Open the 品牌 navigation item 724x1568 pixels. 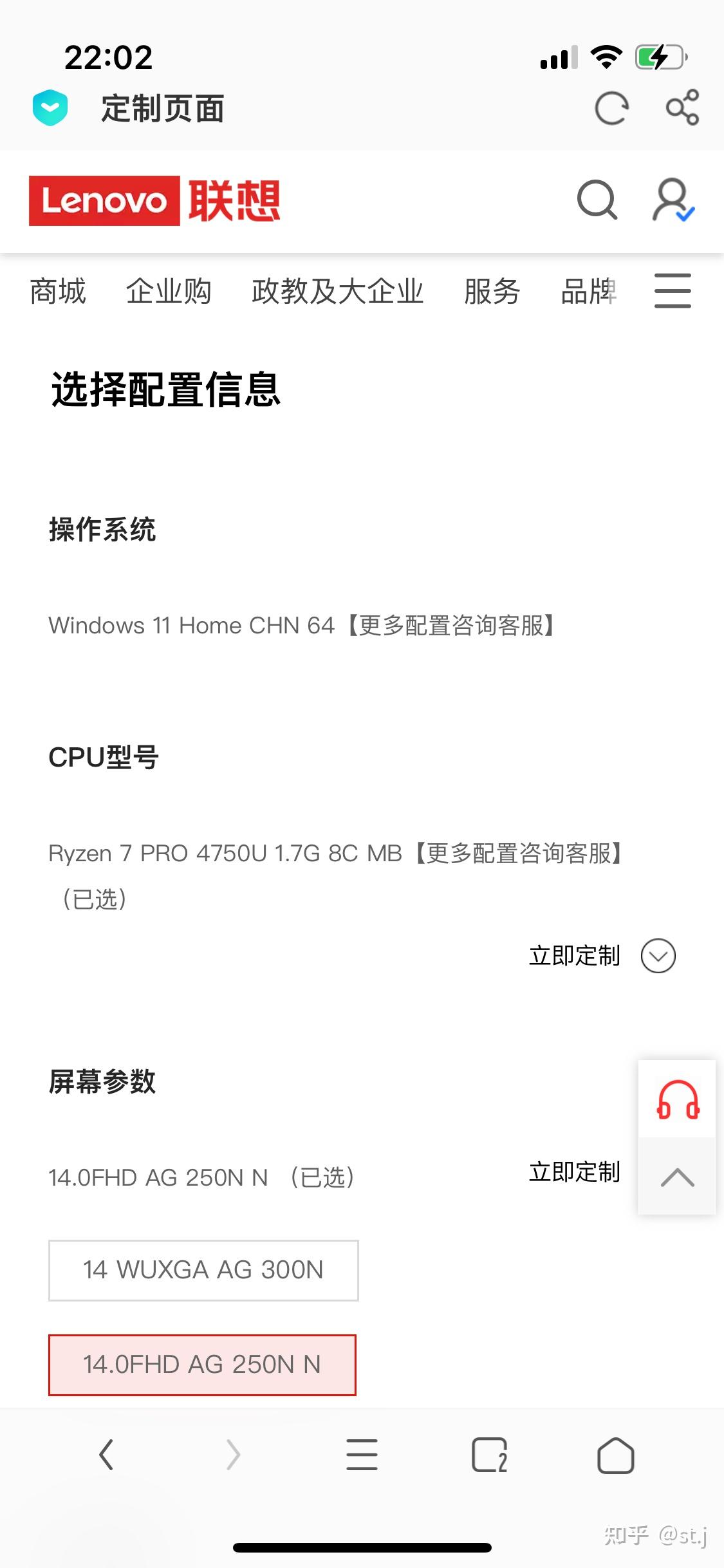[589, 291]
